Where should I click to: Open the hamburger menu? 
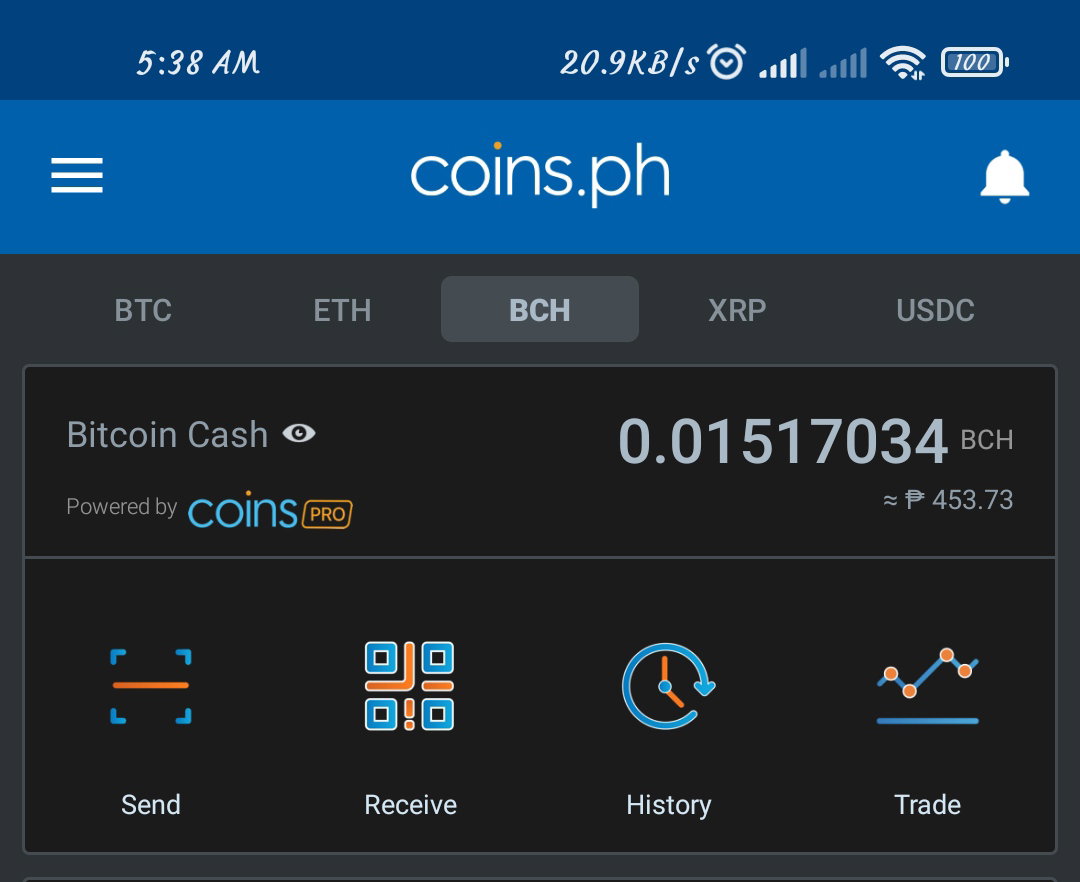pyautogui.click(x=76, y=176)
